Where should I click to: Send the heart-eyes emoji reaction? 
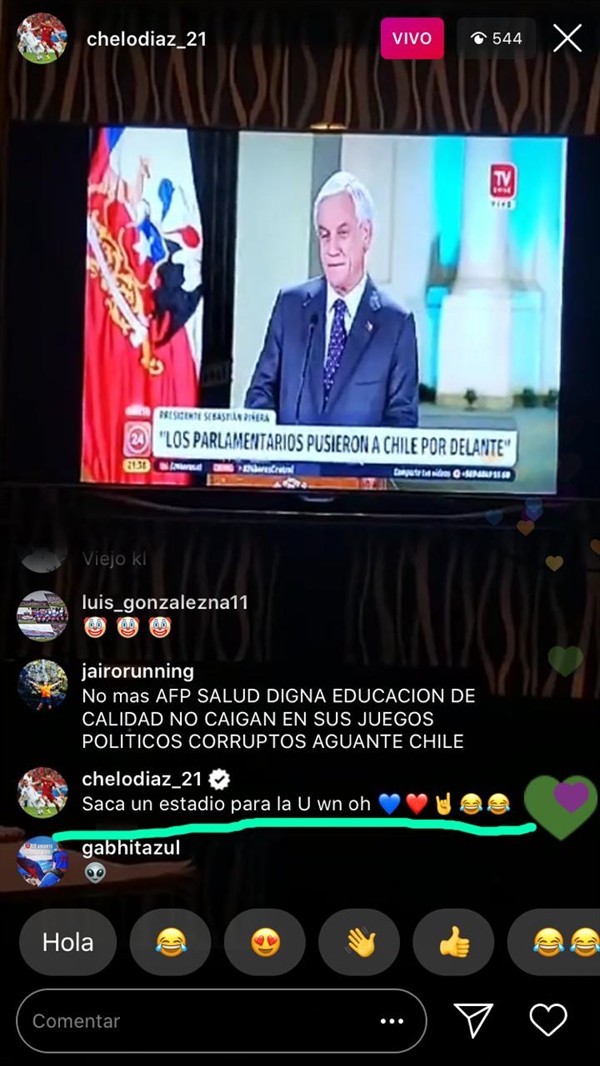tap(265, 942)
